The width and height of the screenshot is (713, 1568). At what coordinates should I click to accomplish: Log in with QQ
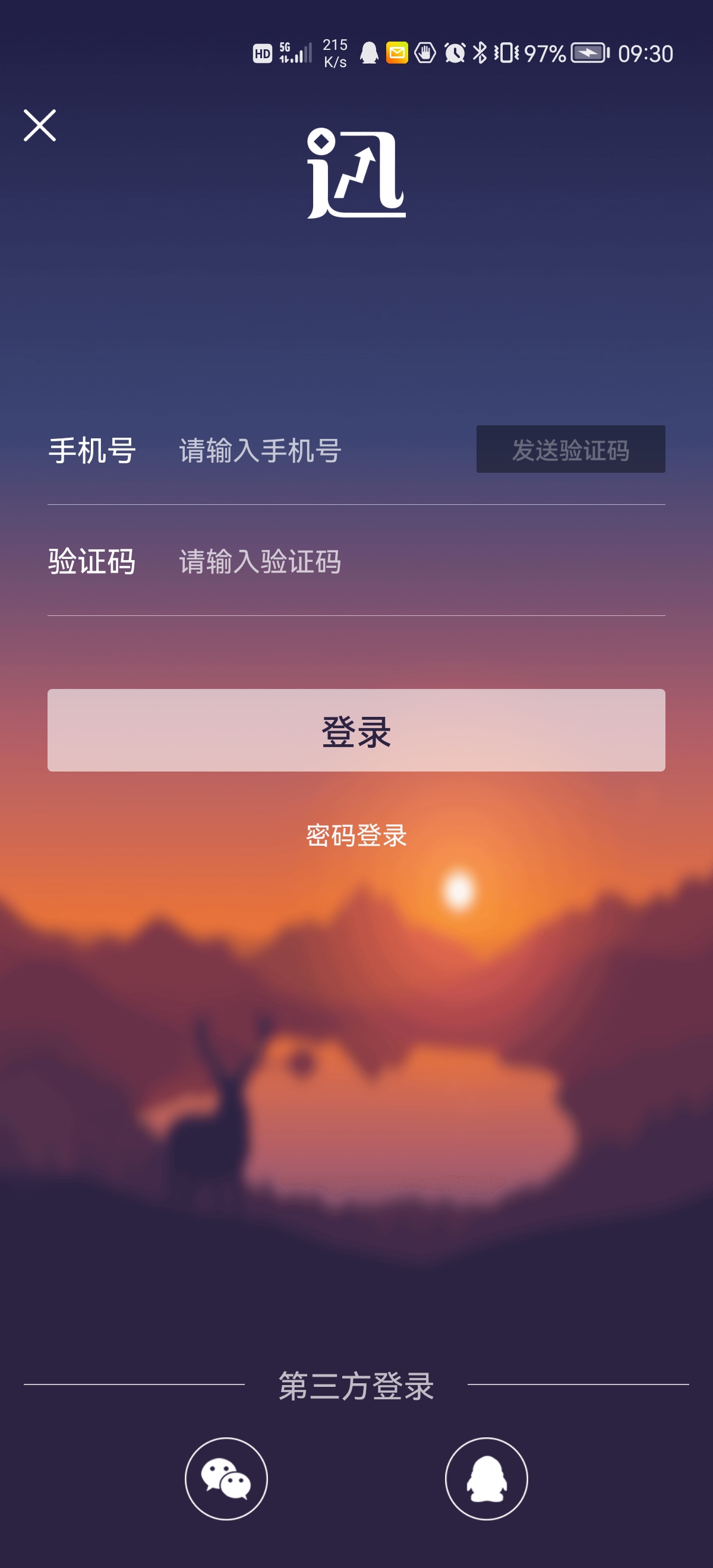pos(486,1478)
